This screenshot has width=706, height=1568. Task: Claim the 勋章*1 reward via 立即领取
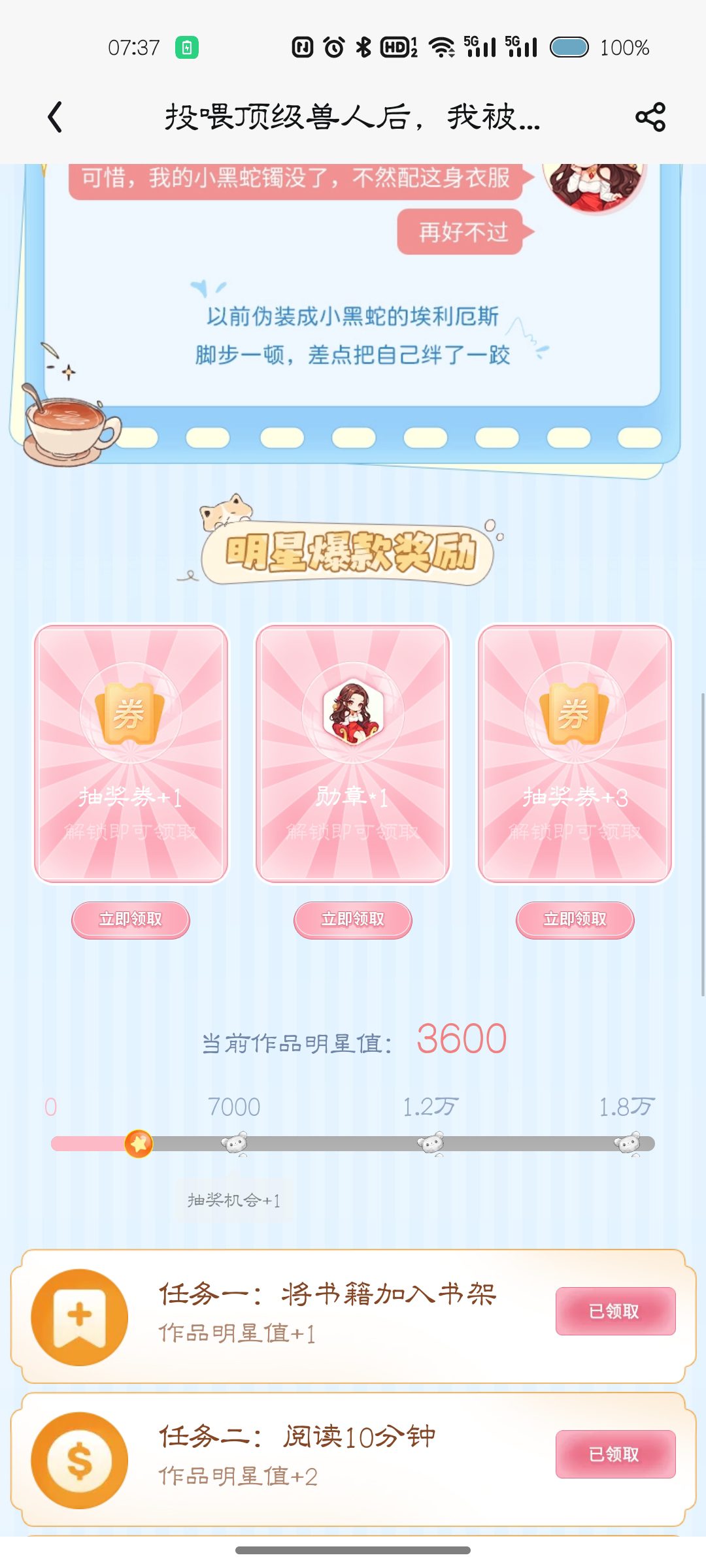click(353, 920)
